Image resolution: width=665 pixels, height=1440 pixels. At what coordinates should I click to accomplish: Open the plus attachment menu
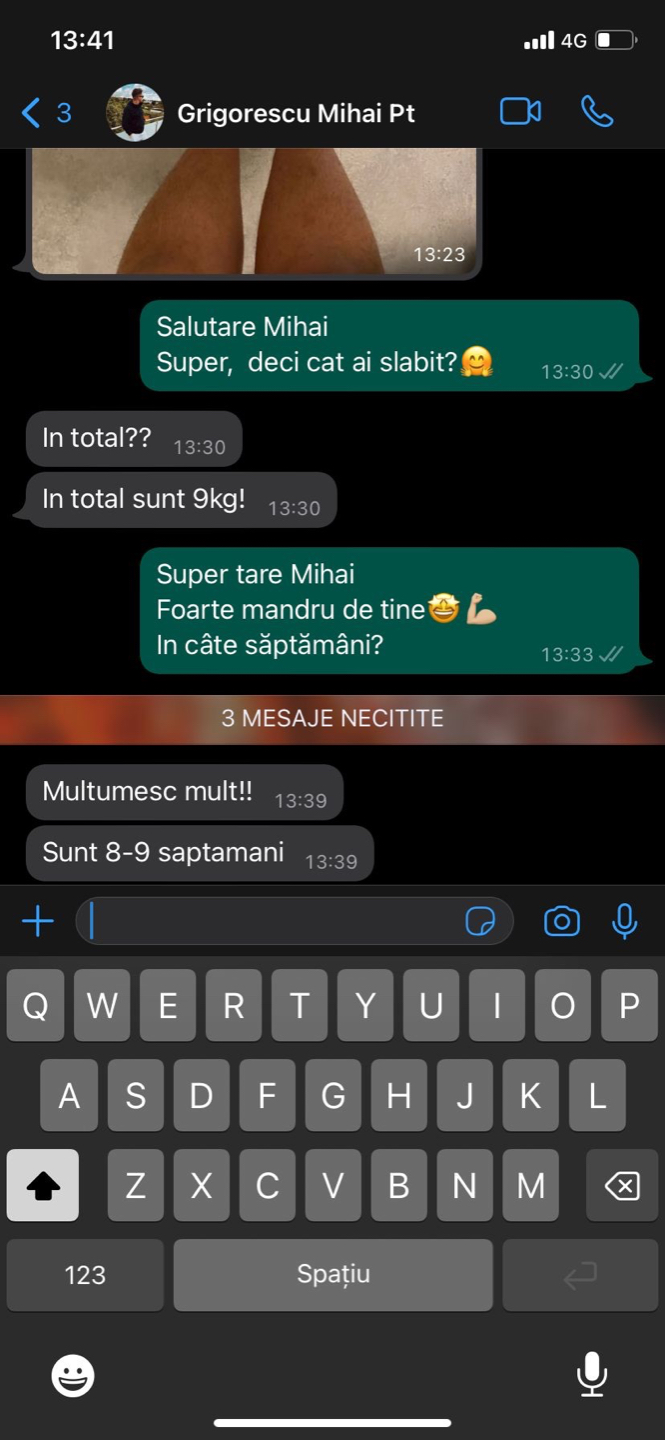point(38,921)
